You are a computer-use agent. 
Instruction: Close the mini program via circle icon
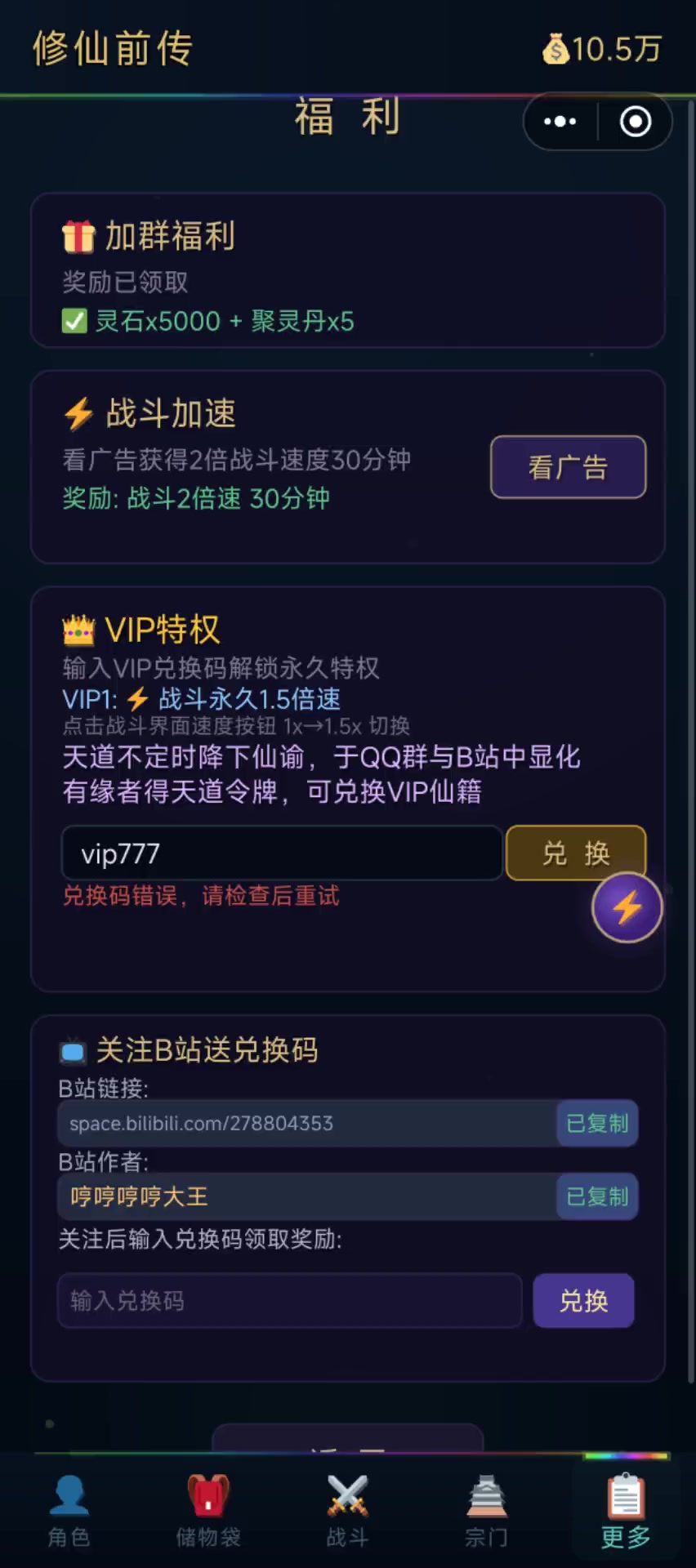(x=636, y=122)
